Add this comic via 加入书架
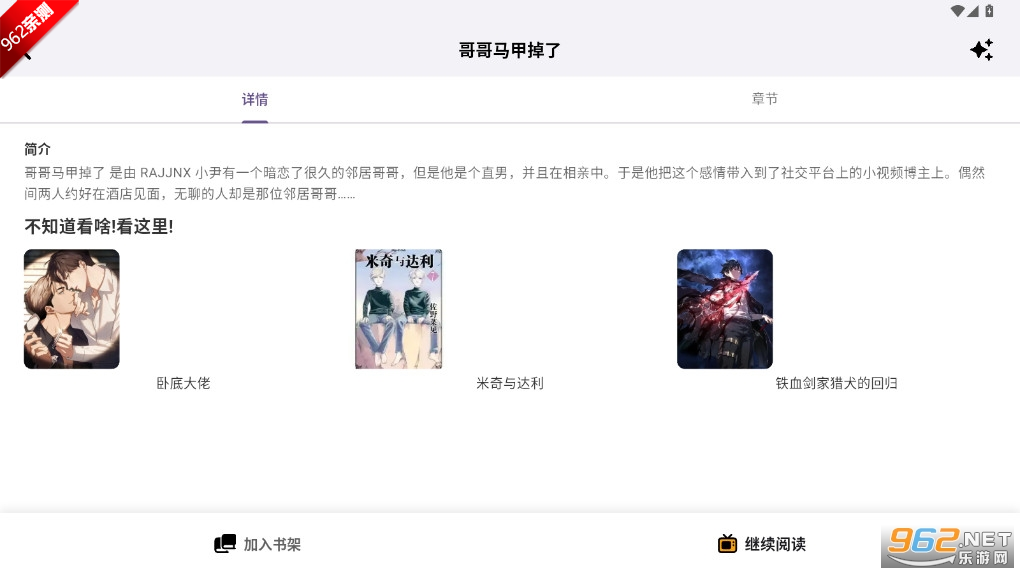The width and height of the screenshot is (1020, 574). click(258, 544)
